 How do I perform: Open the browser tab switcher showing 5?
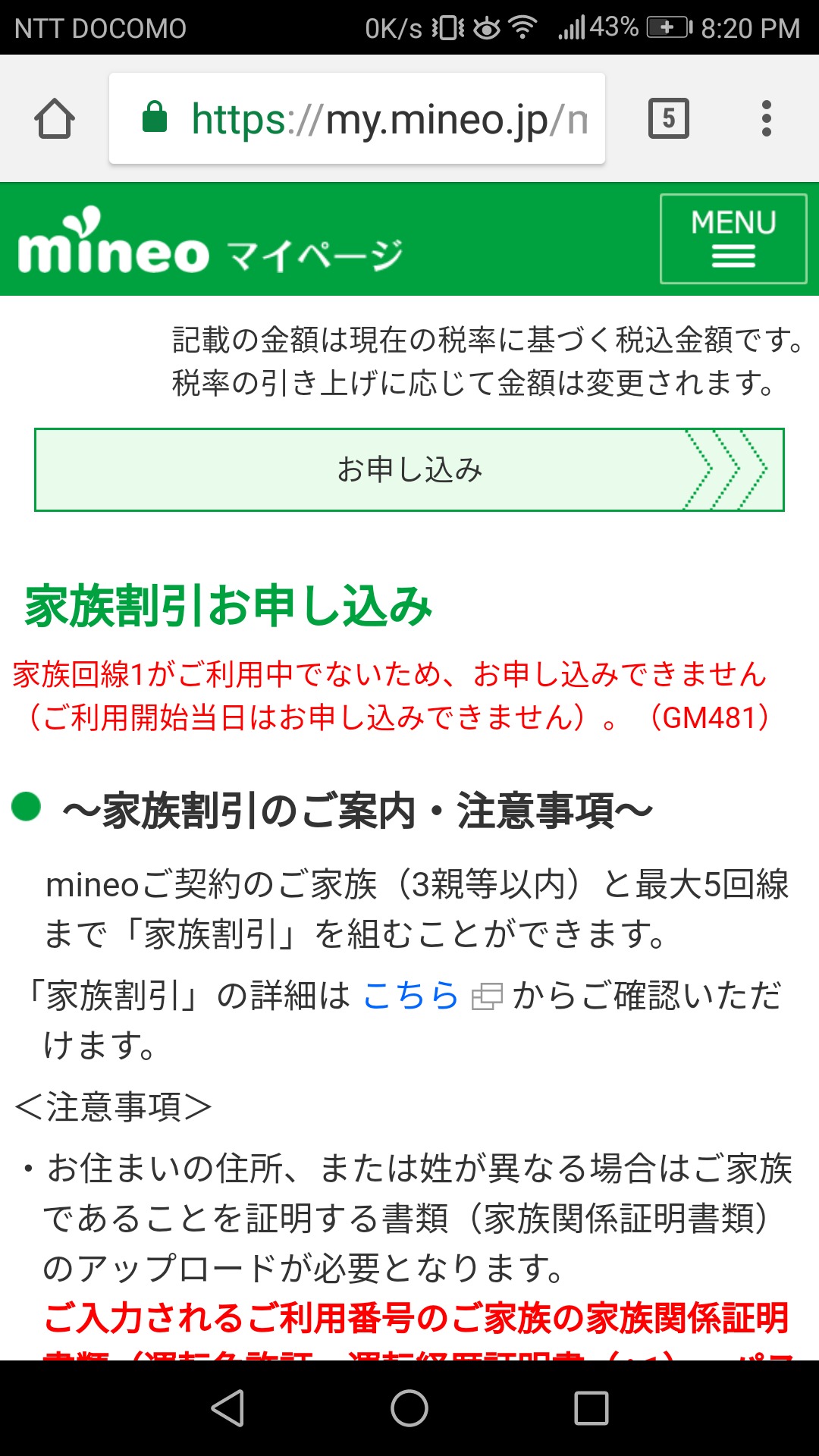coord(669,118)
